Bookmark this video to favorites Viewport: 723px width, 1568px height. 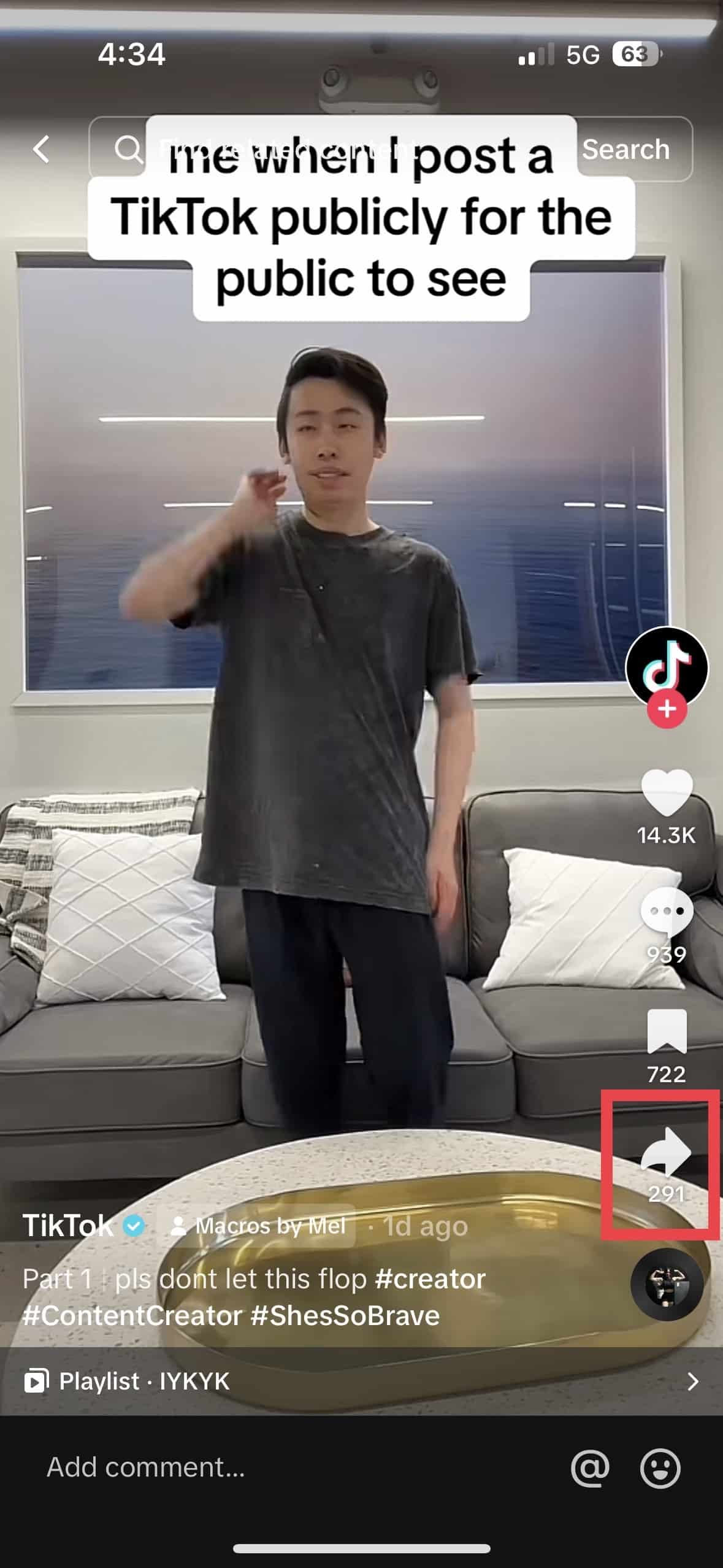[667, 1031]
